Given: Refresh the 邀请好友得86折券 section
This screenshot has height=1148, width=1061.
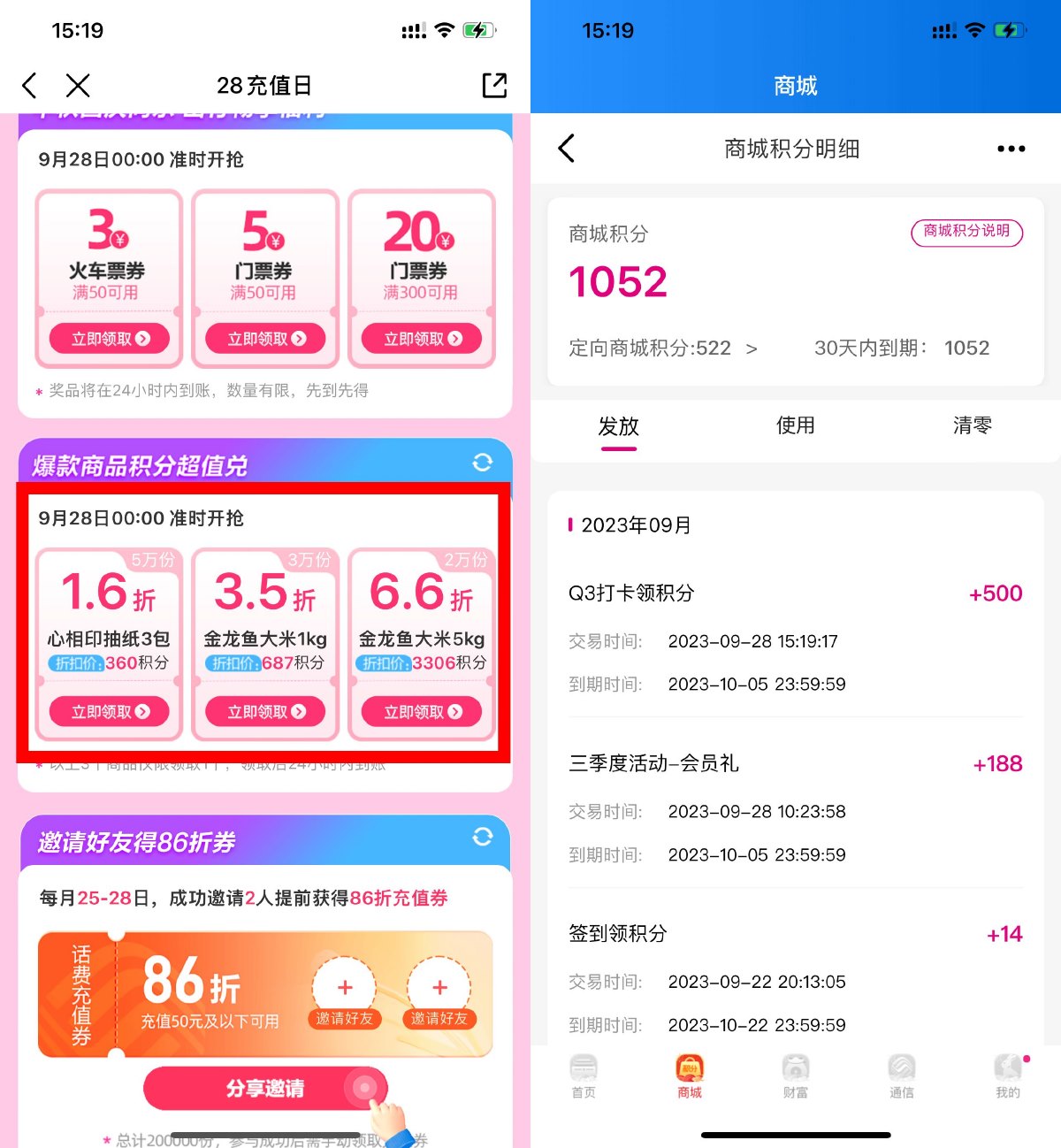Looking at the screenshot, I should click(482, 837).
